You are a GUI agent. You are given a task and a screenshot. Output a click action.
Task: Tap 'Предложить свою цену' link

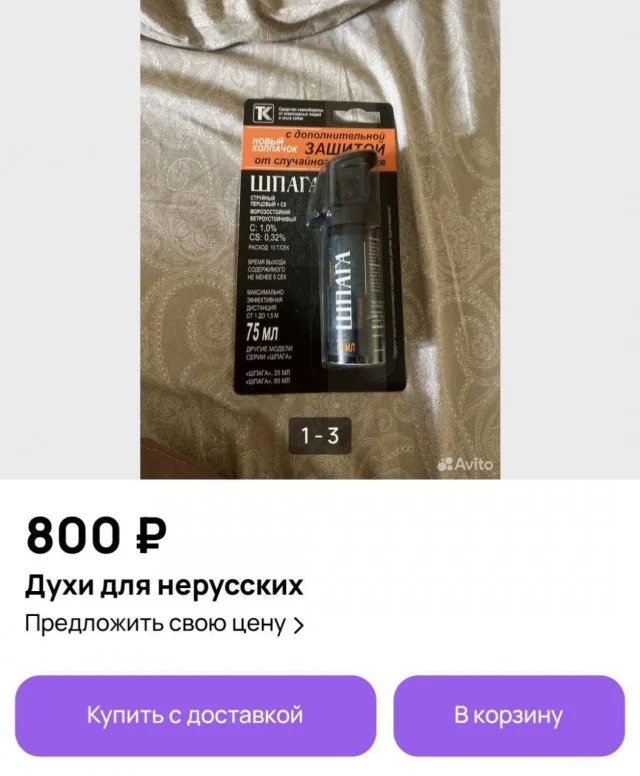[x=164, y=624]
